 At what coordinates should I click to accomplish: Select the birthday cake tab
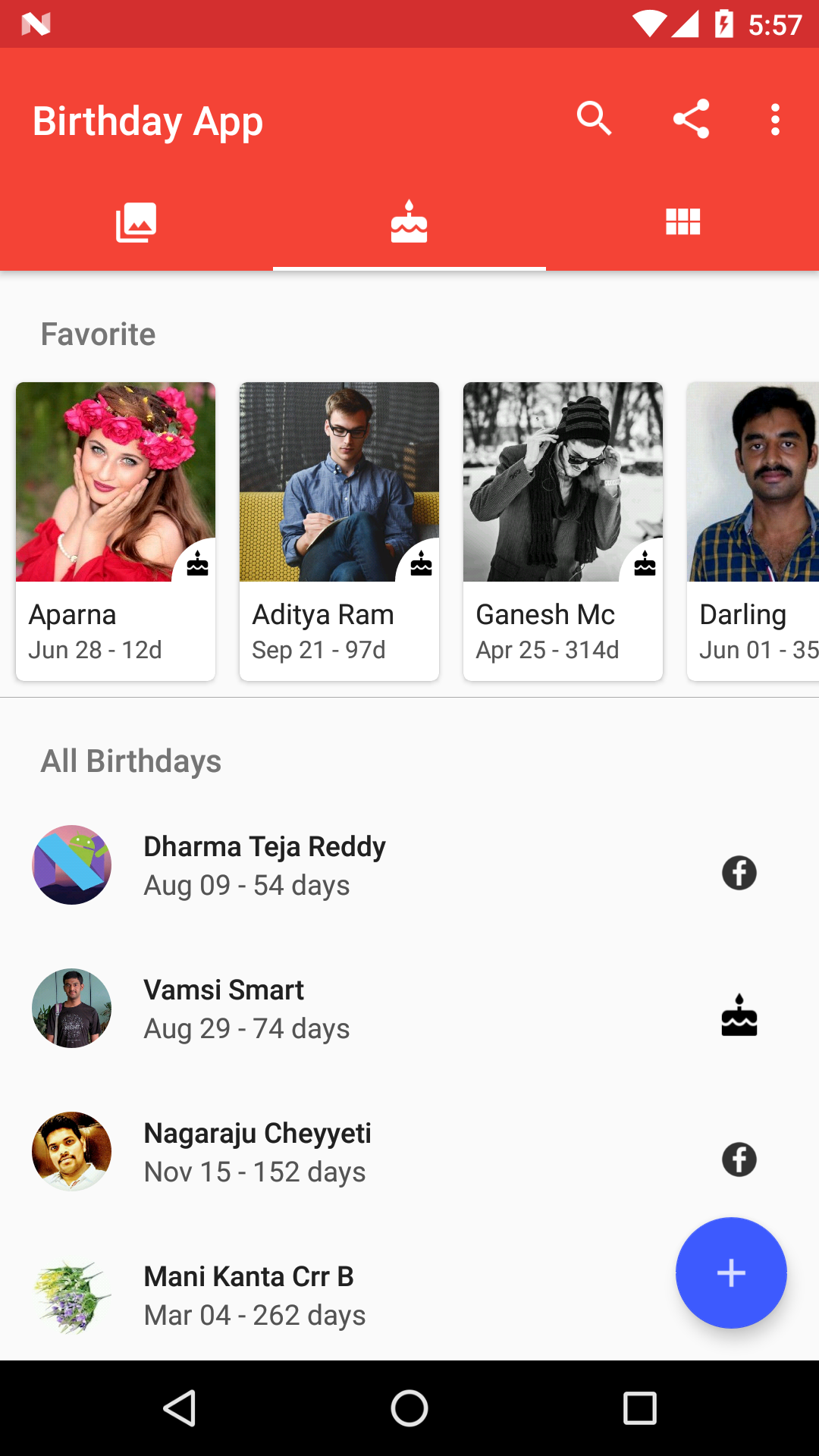409,221
